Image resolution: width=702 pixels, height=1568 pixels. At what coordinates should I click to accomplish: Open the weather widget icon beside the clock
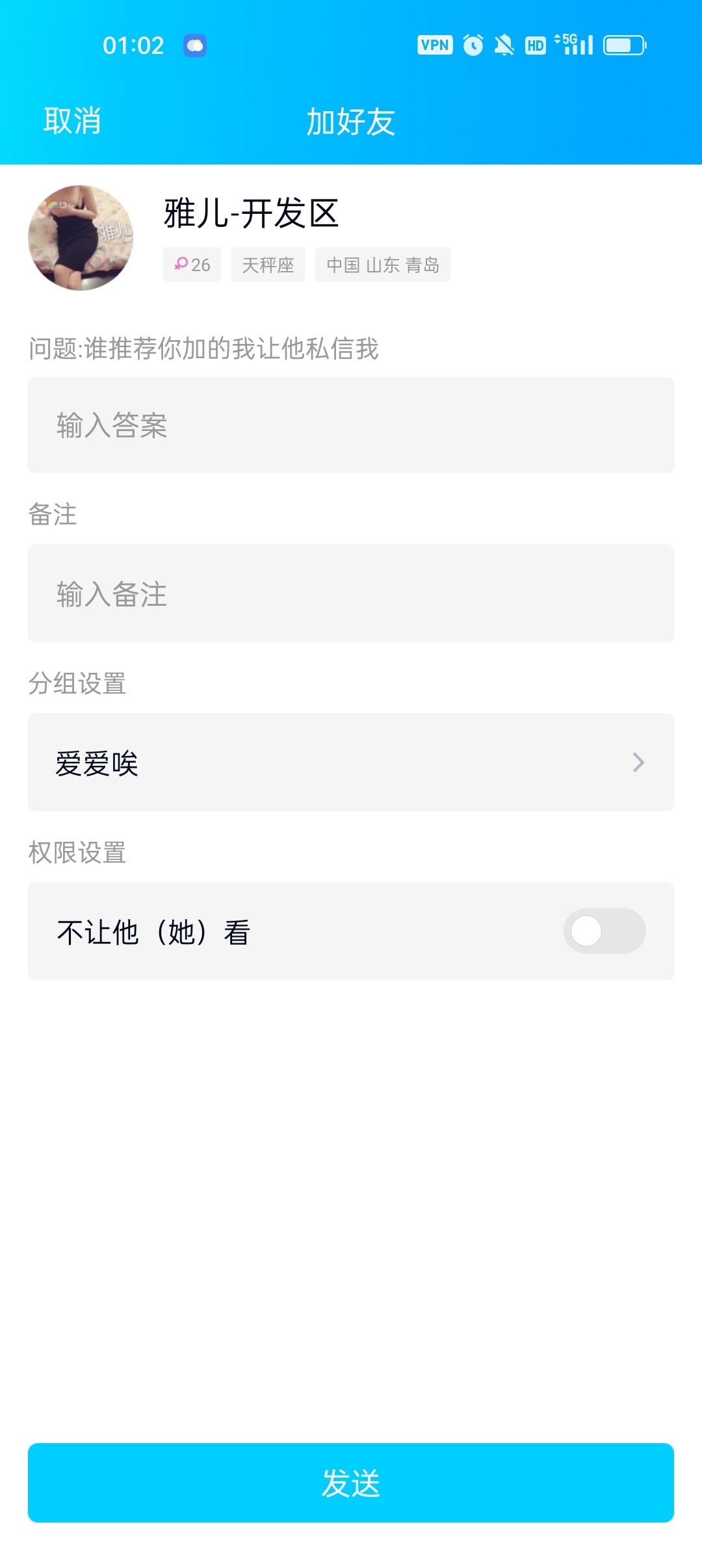tap(195, 44)
